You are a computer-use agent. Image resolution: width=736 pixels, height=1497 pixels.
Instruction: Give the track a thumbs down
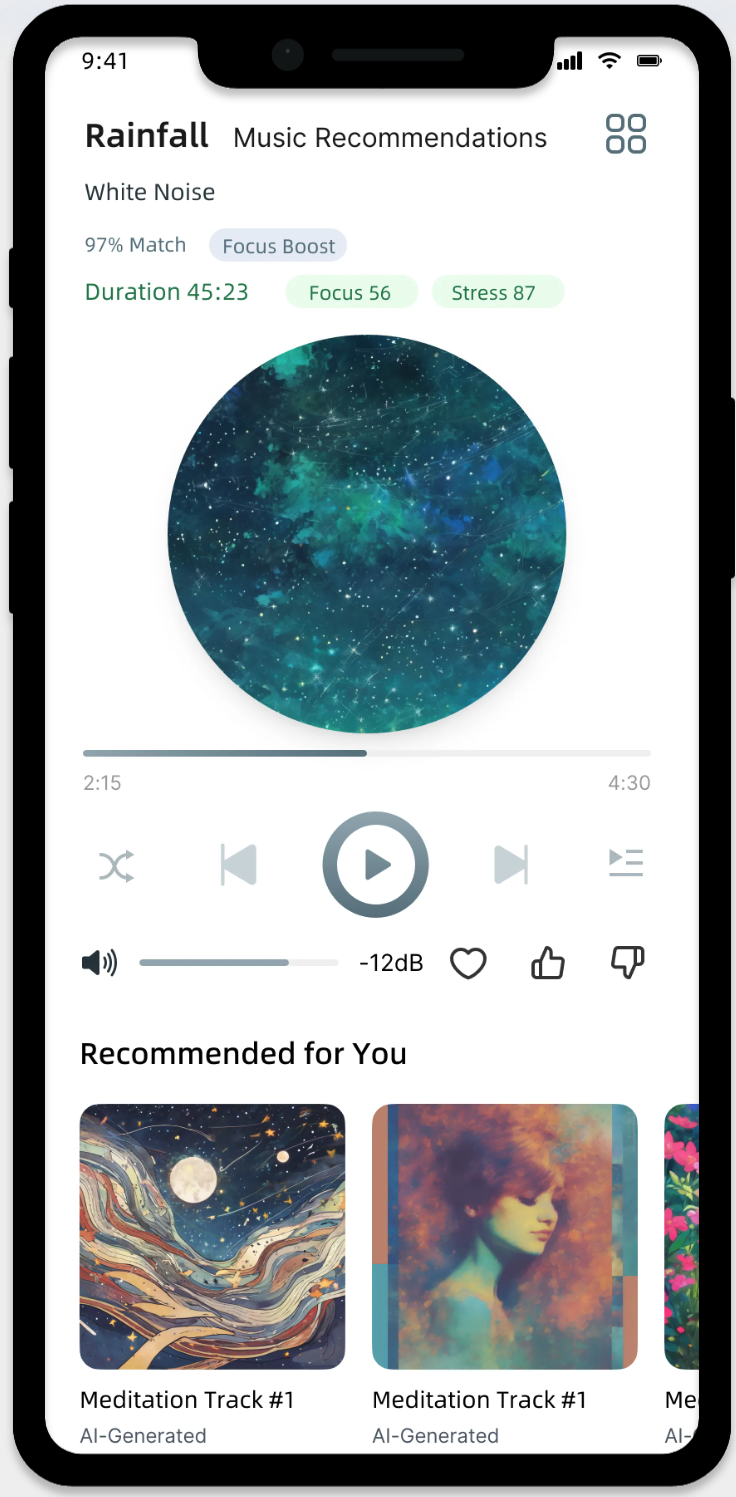tap(628, 963)
